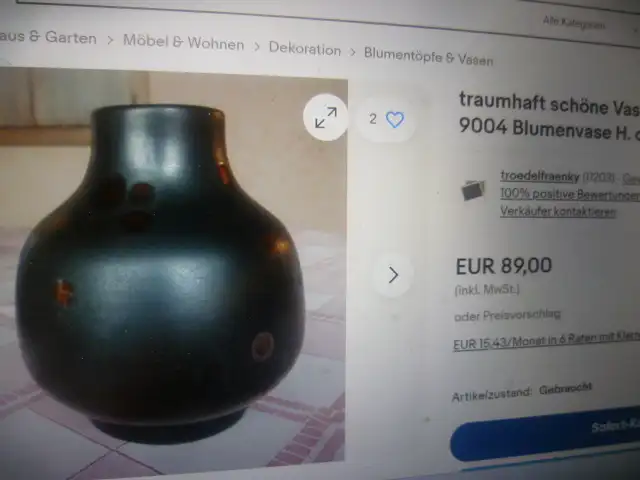Go to the Haus & Garten breadcrumb
640x480 pixels.
50,39
